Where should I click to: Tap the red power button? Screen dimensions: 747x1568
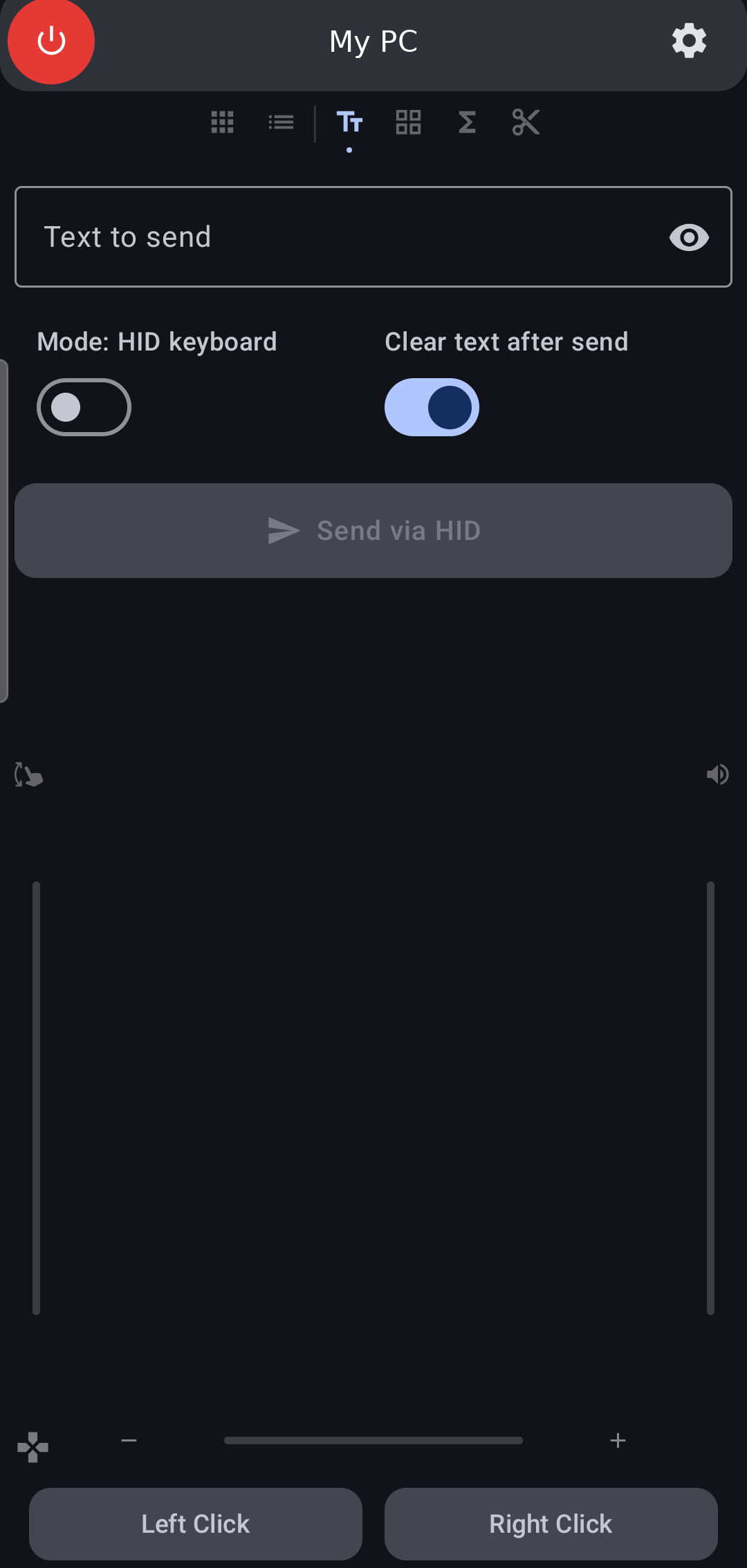(51, 41)
